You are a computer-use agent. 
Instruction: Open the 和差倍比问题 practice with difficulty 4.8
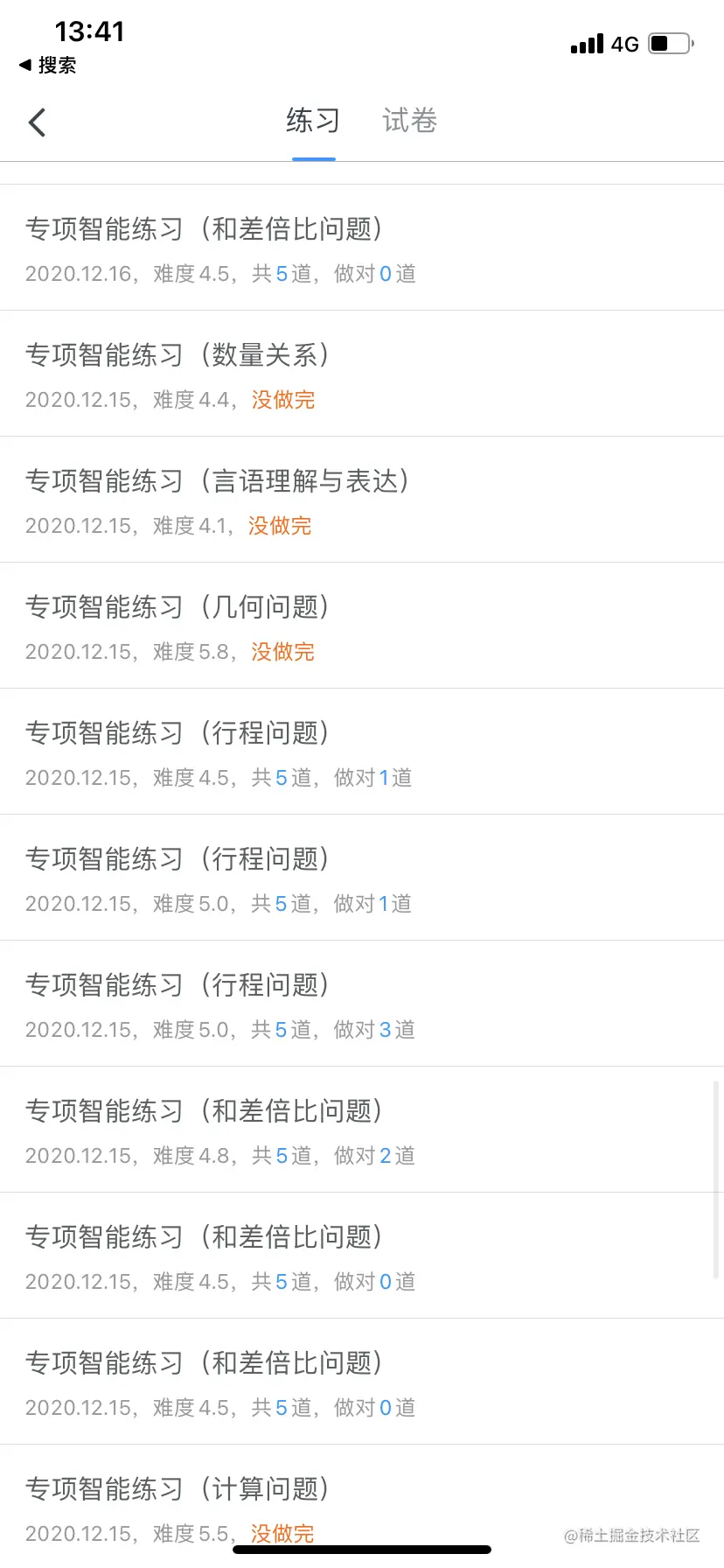tap(362, 1130)
